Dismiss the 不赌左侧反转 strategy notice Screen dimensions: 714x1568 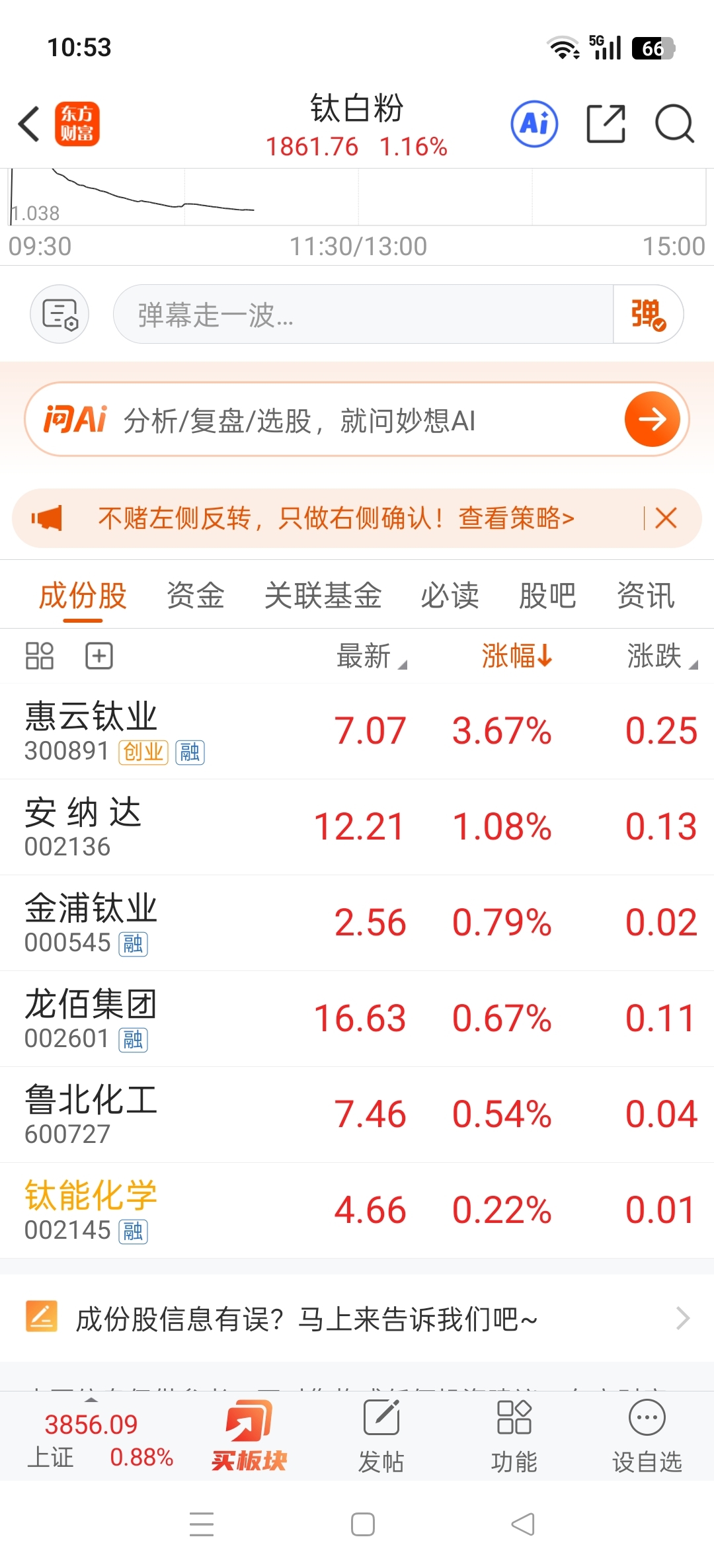[x=666, y=518]
